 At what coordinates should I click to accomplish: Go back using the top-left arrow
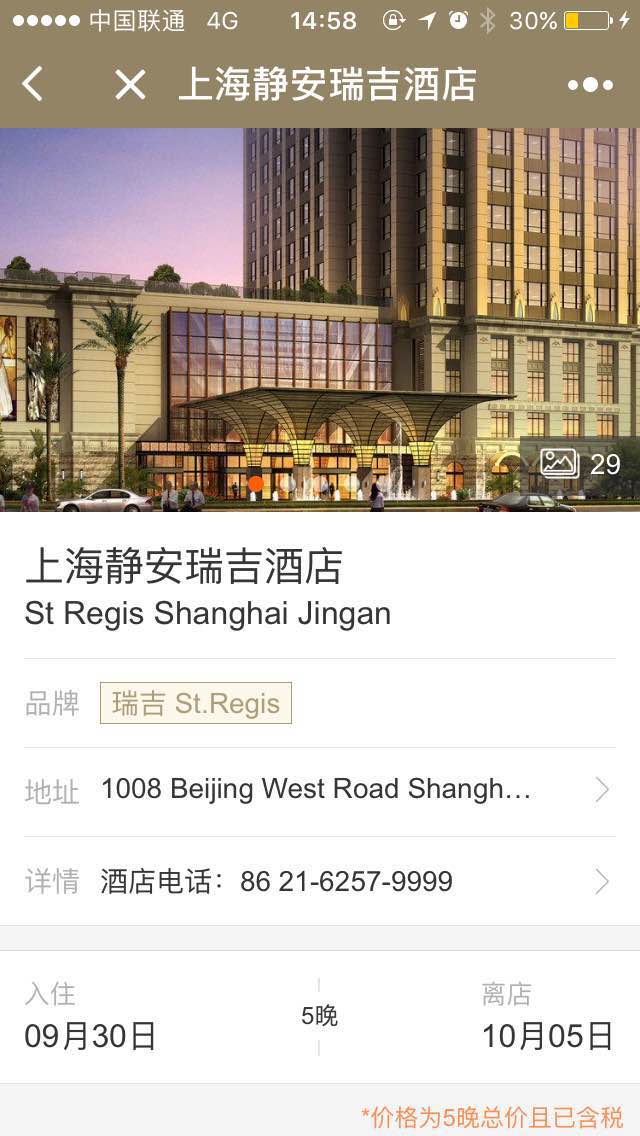coord(33,83)
